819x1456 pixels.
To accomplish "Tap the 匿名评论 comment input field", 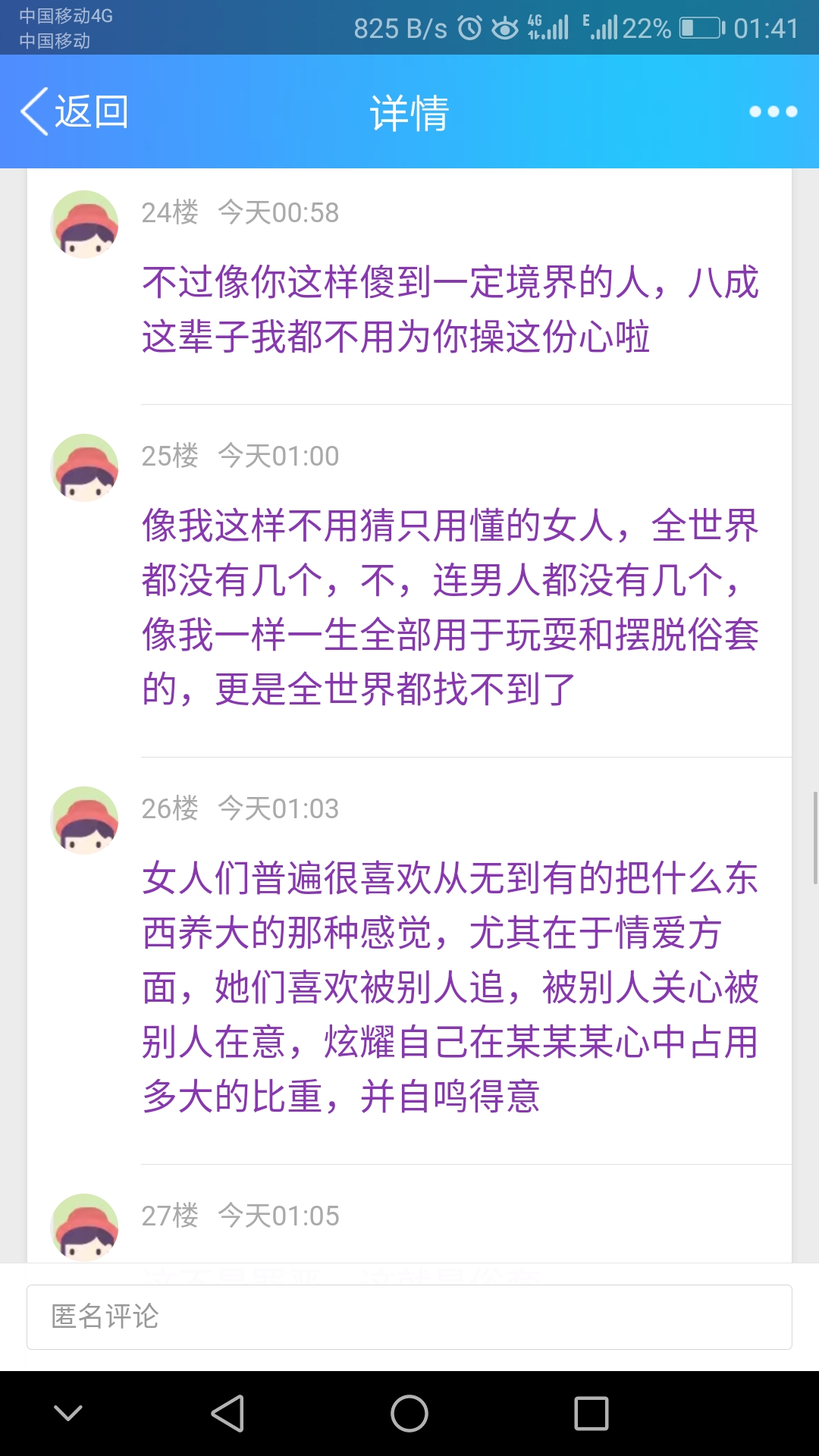I will coord(409,1316).
